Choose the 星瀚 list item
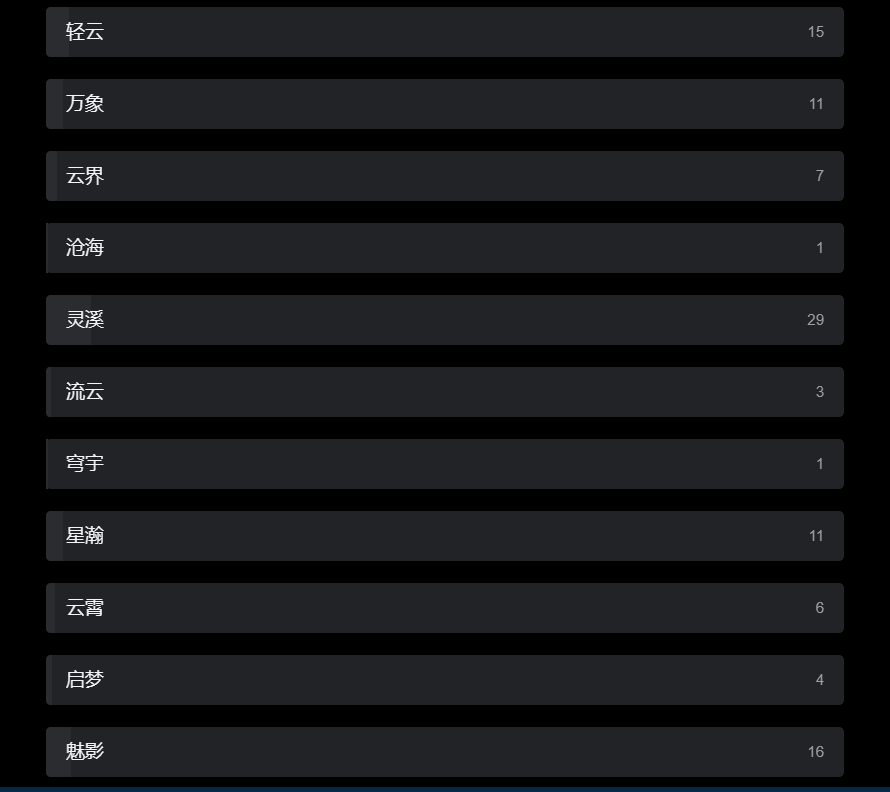This screenshot has height=792, width=890. tap(444, 536)
